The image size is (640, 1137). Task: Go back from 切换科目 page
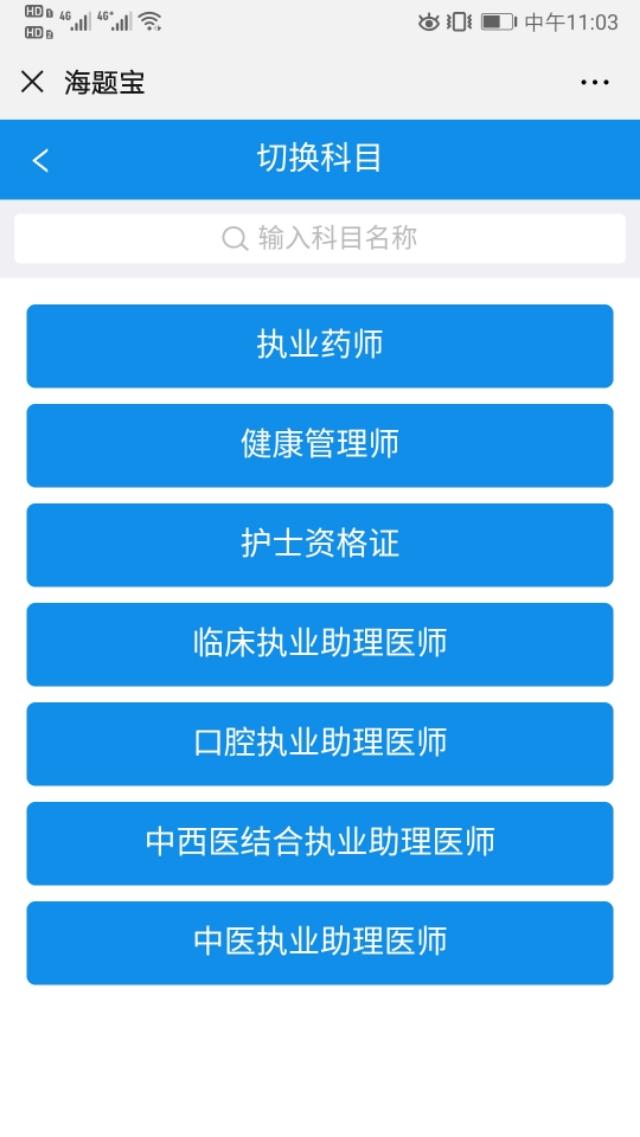coord(41,160)
